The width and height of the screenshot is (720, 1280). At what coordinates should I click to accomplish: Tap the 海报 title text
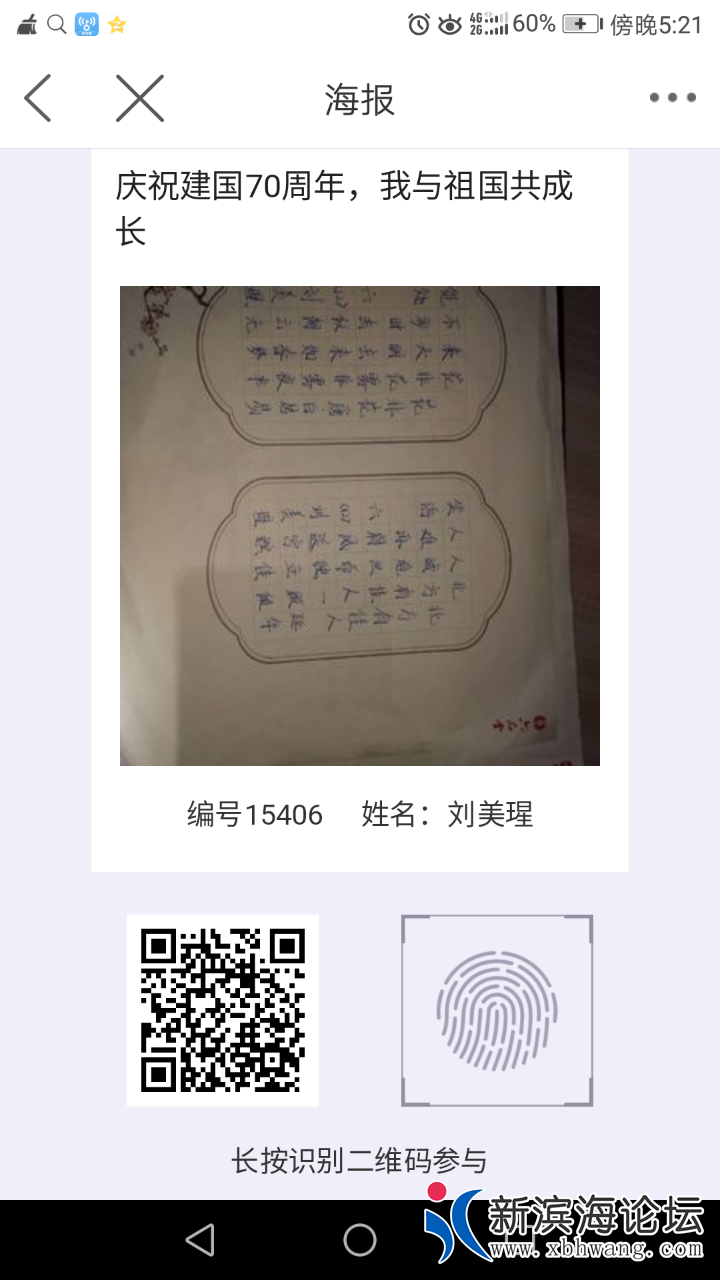pos(360,97)
